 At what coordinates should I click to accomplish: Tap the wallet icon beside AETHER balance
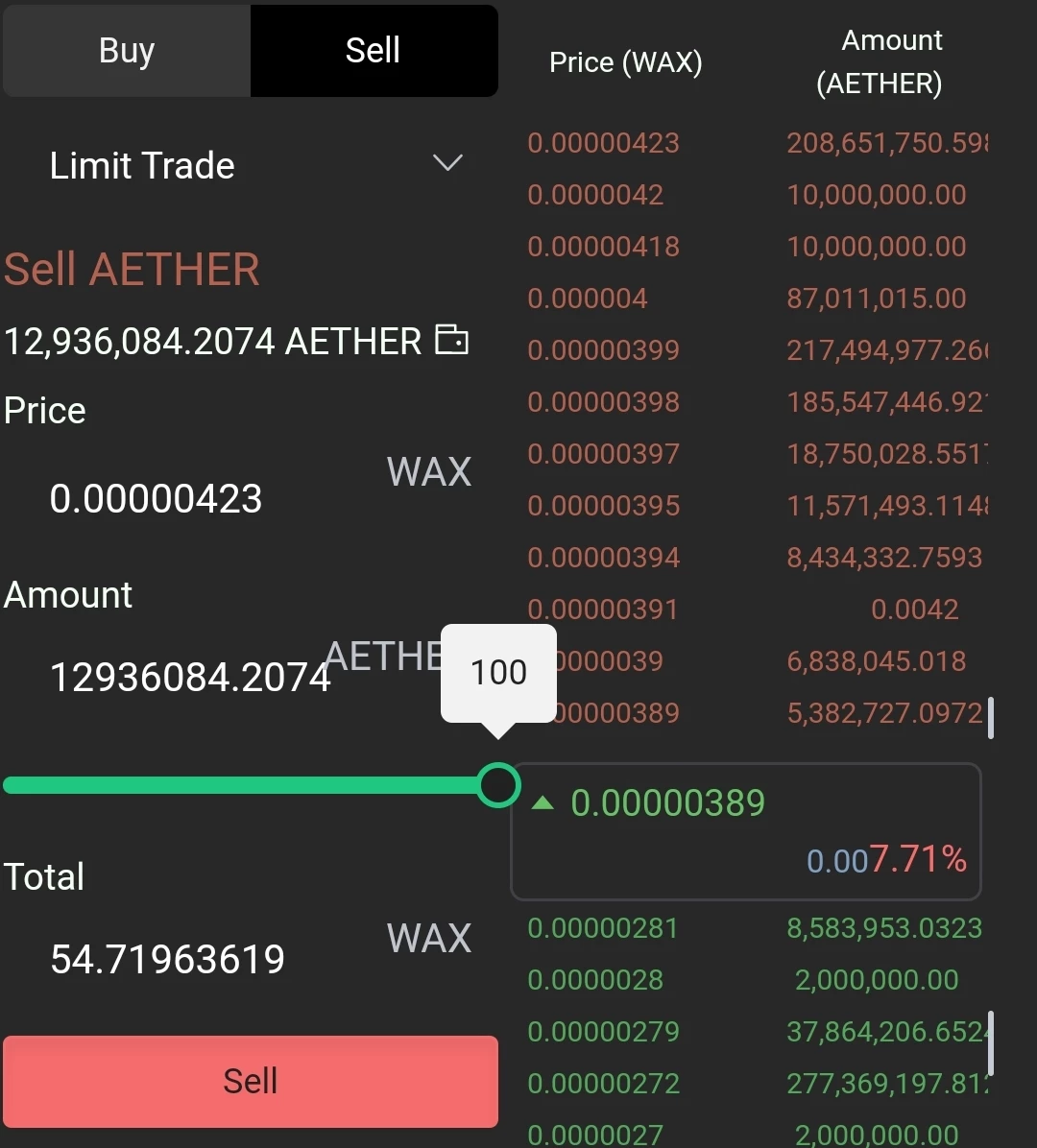pos(451,340)
